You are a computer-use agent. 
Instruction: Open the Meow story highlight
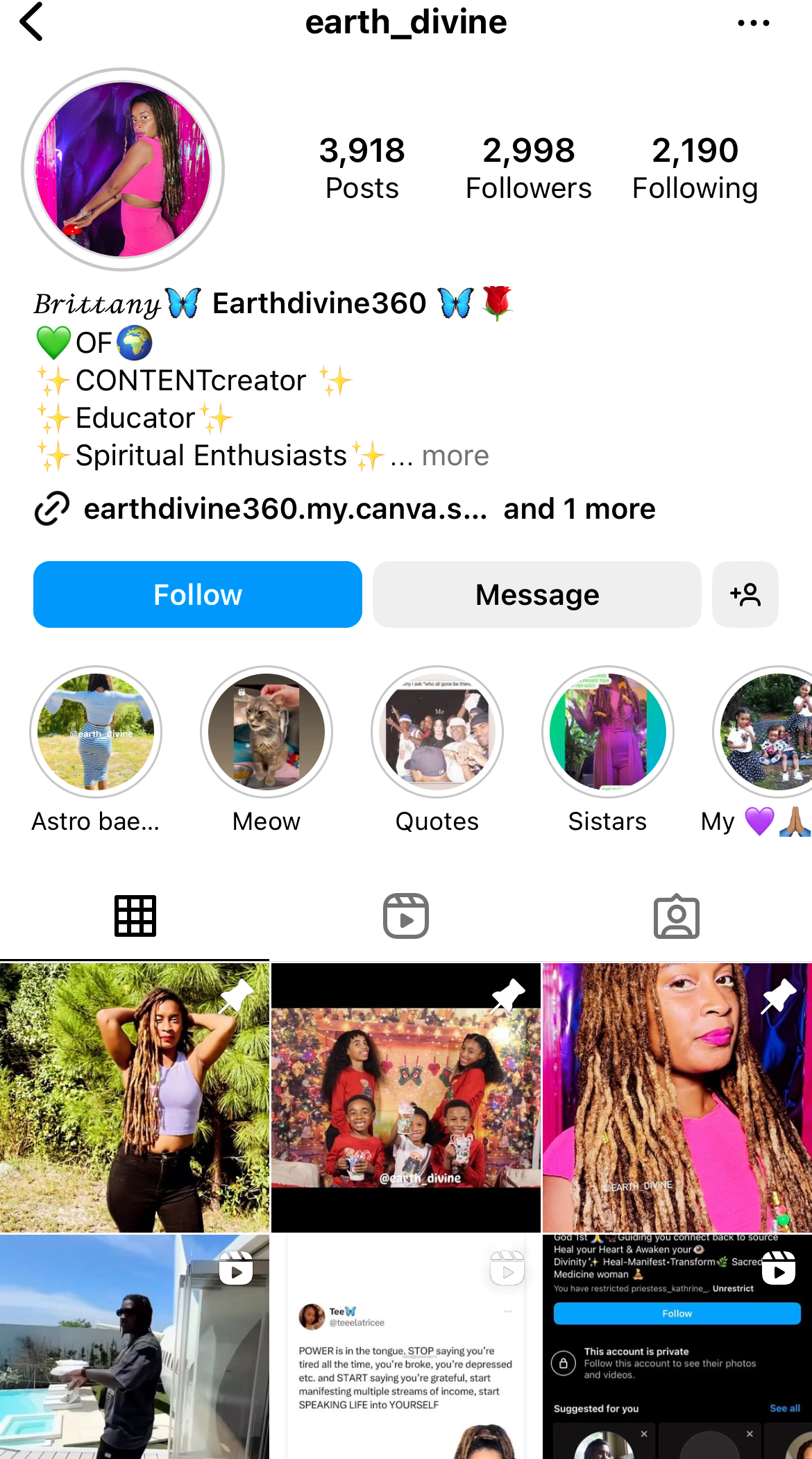point(267,732)
